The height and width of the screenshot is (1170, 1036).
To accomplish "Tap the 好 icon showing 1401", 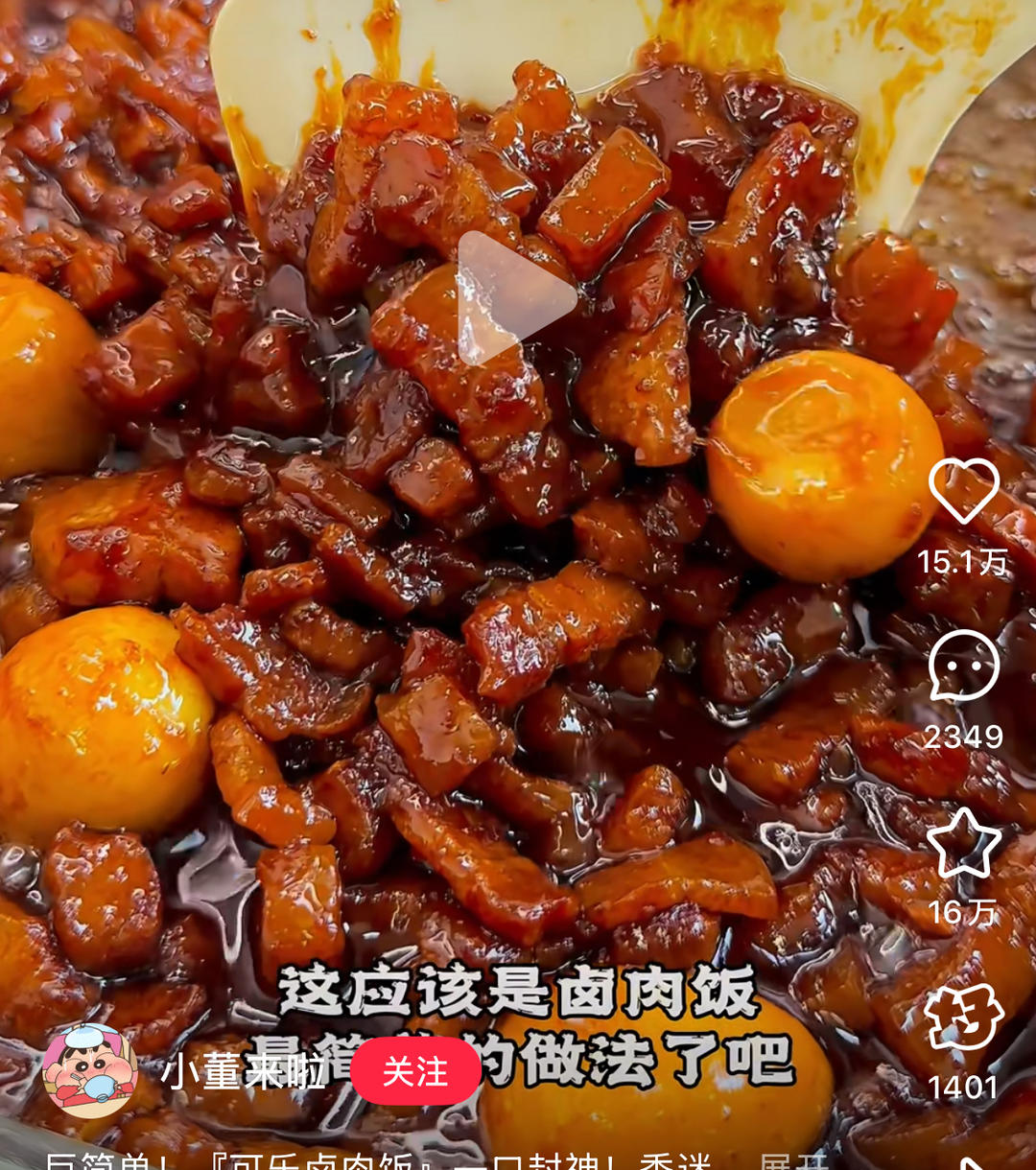I will pyautogui.click(x=964, y=1018).
